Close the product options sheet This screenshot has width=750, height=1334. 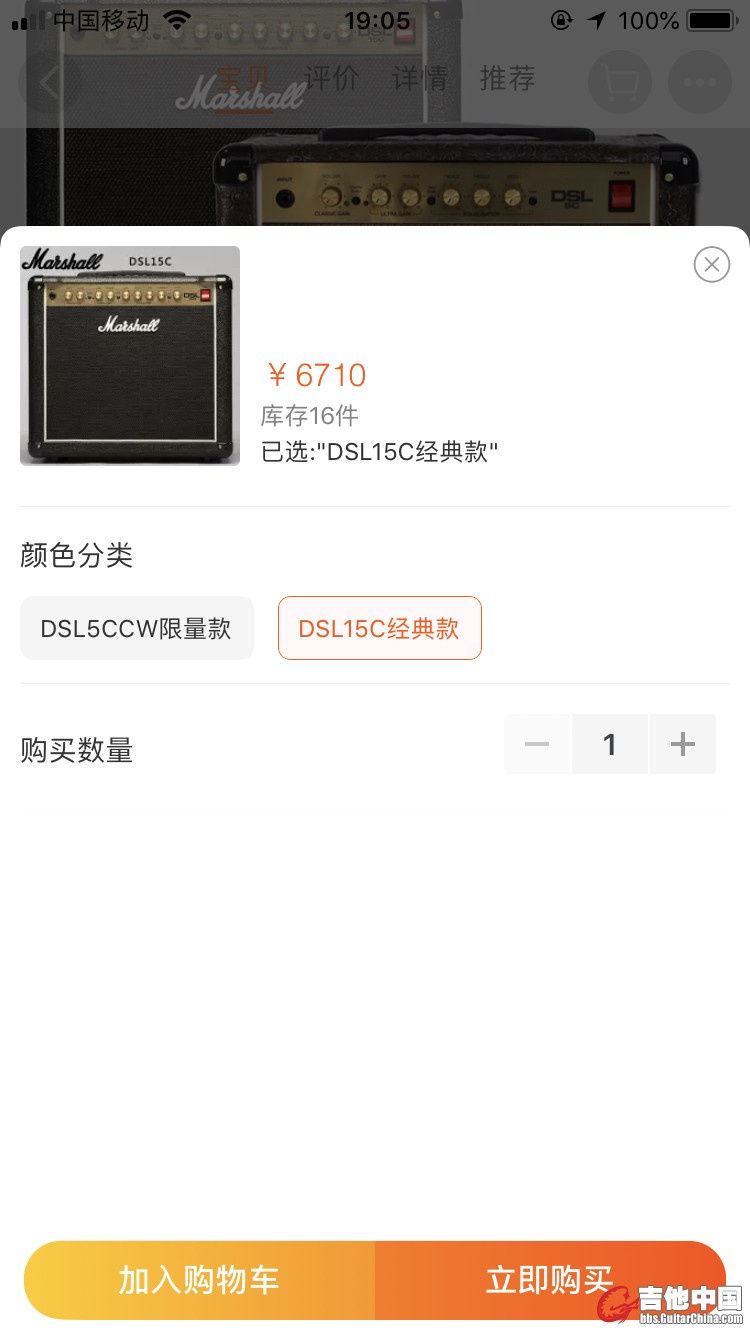[x=711, y=264]
